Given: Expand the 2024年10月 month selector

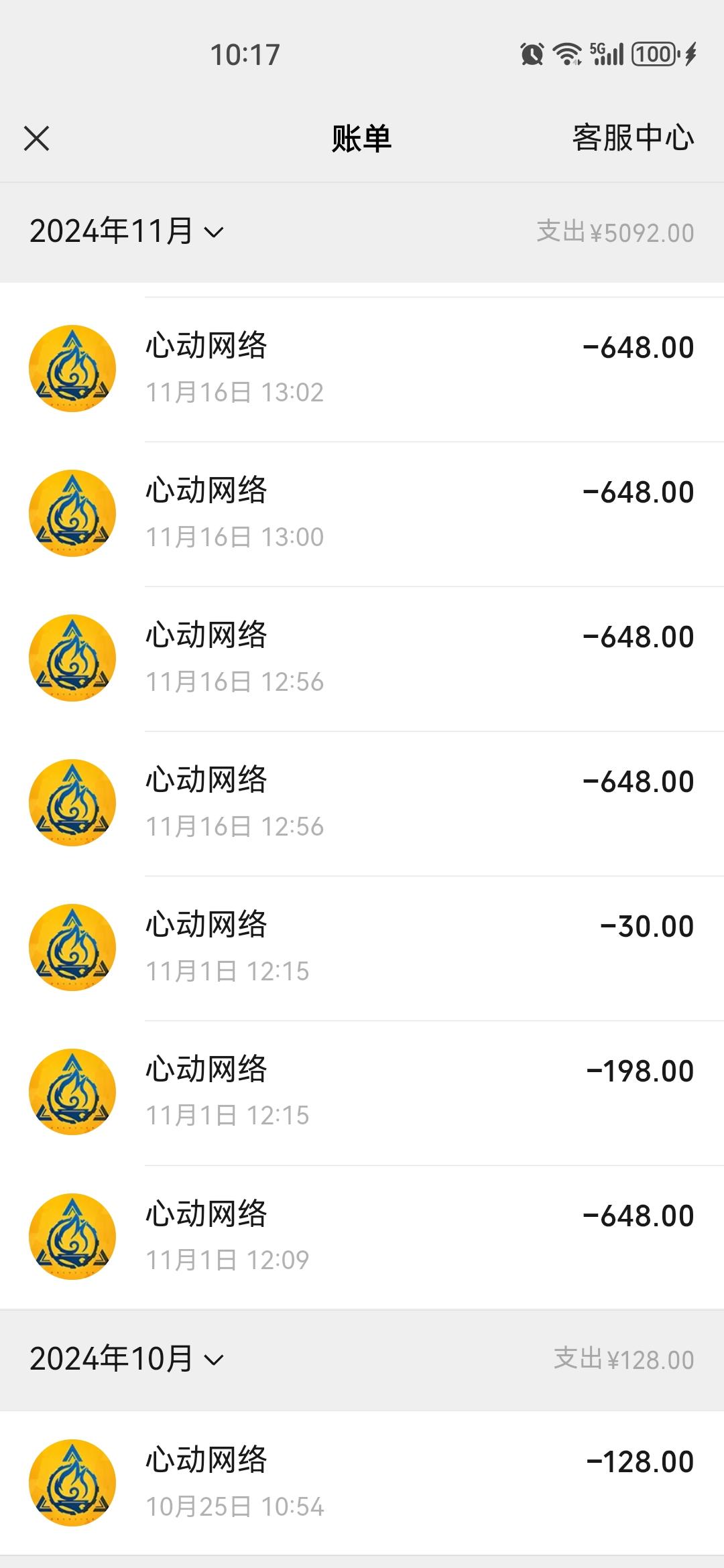Looking at the screenshot, I should (126, 1360).
